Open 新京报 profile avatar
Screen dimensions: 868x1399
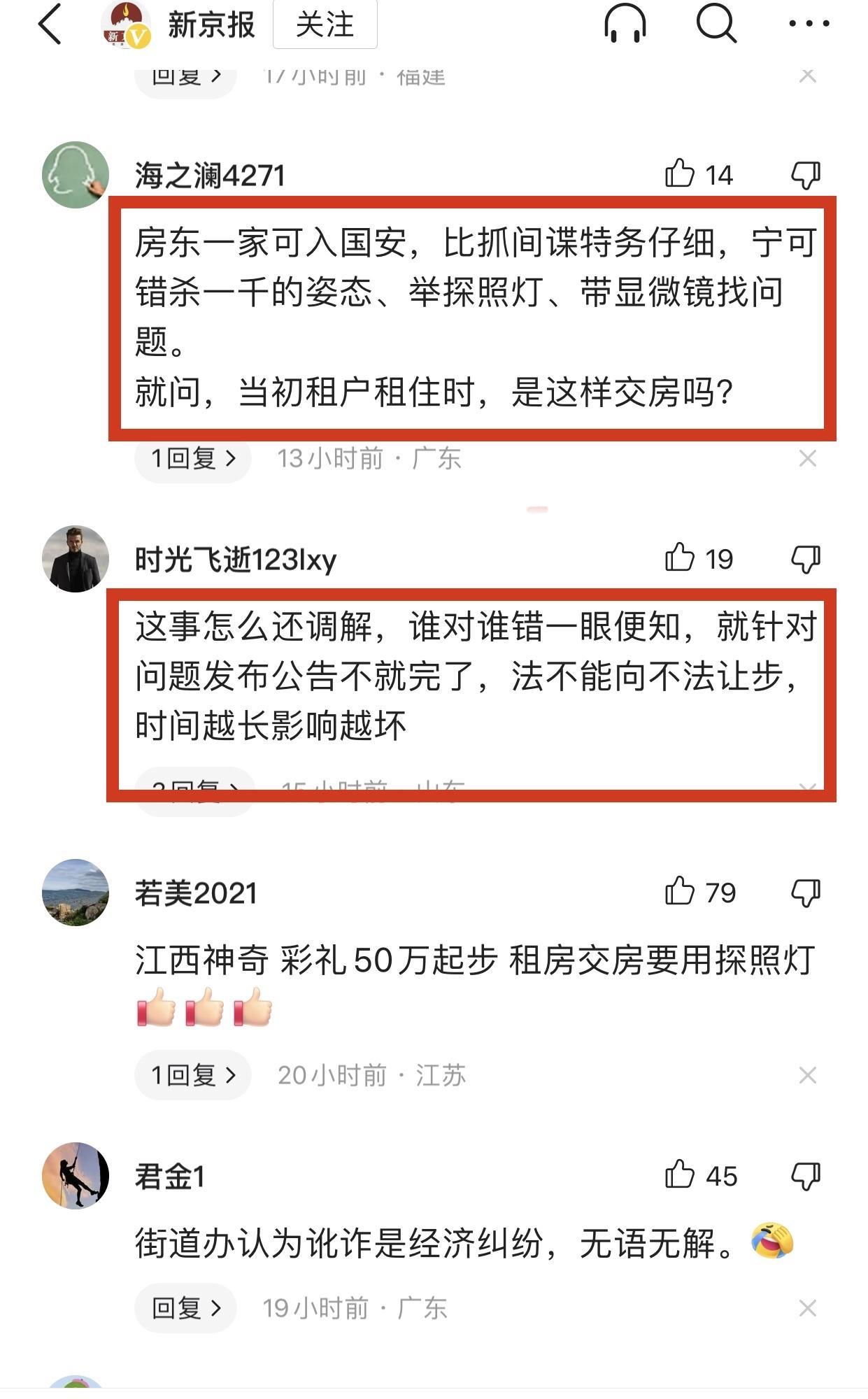(x=127, y=25)
